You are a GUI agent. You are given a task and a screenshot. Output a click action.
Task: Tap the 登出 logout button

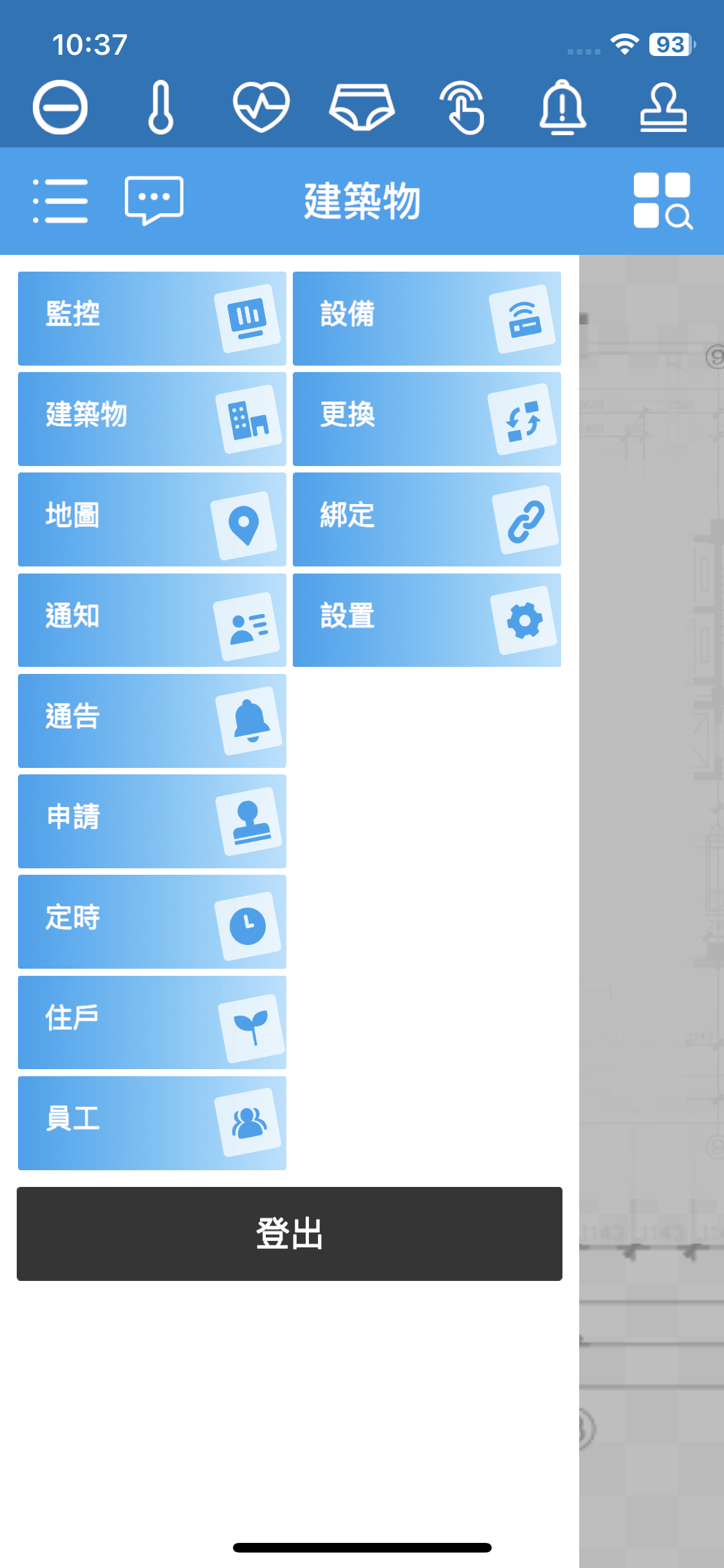290,1233
